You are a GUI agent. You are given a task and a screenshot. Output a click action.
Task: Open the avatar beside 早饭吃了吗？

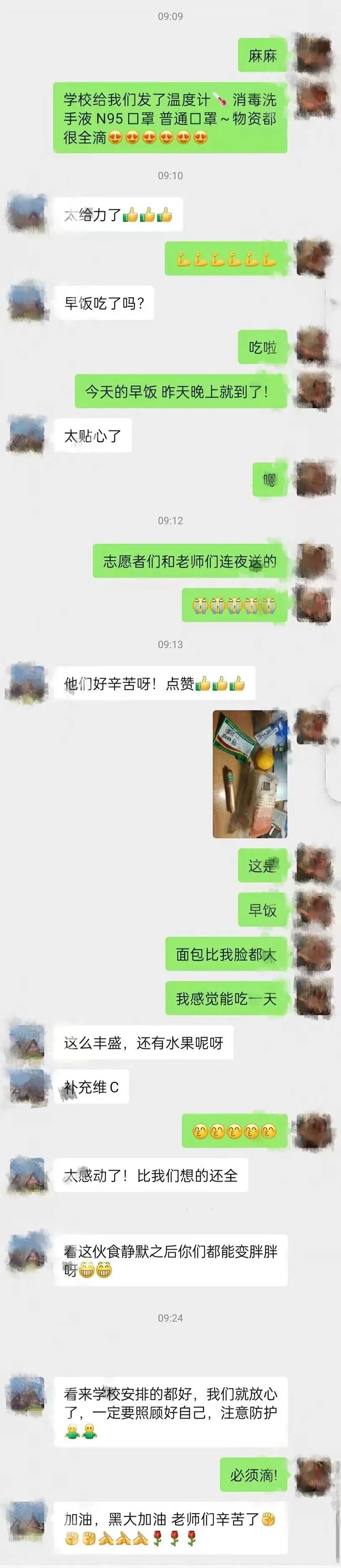[27, 303]
